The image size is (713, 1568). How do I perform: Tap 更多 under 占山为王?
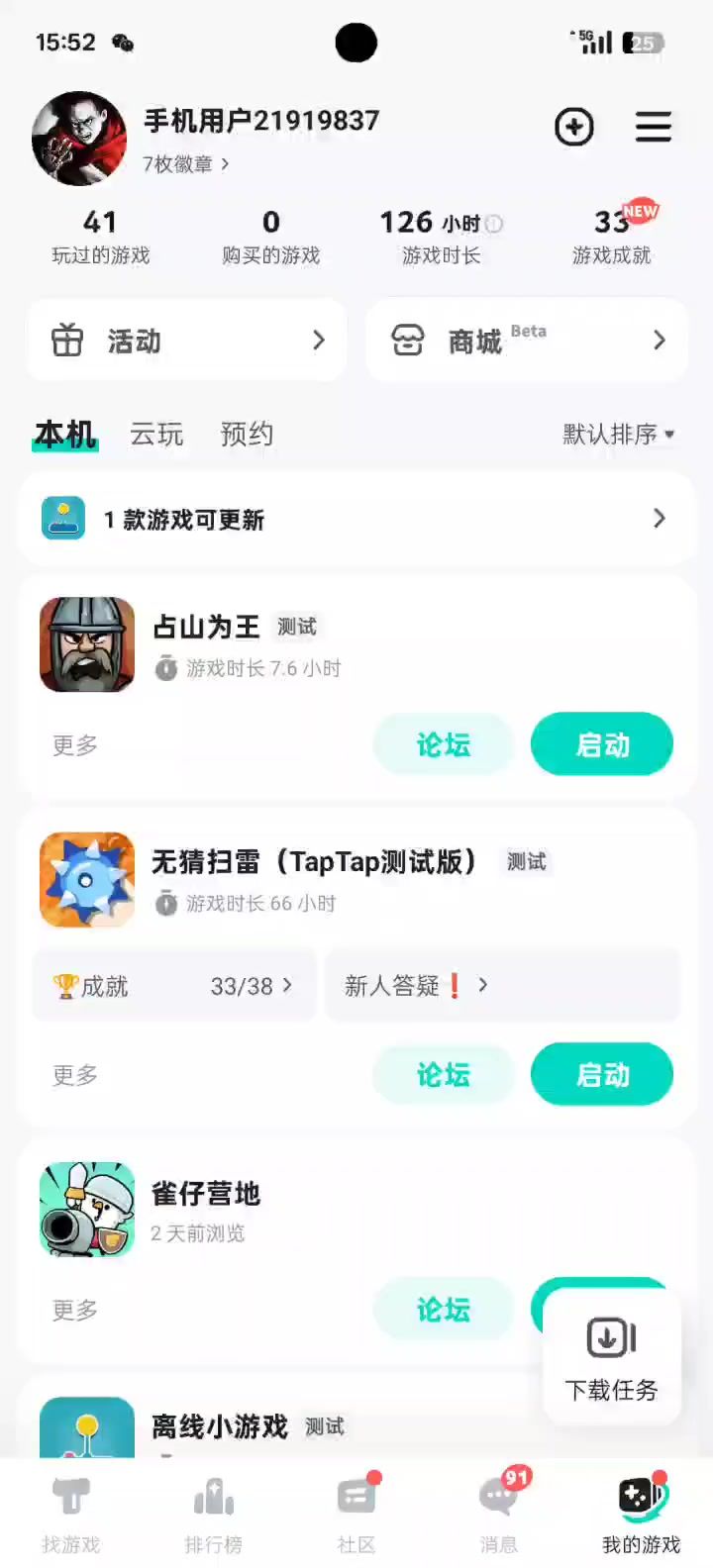[75, 744]
